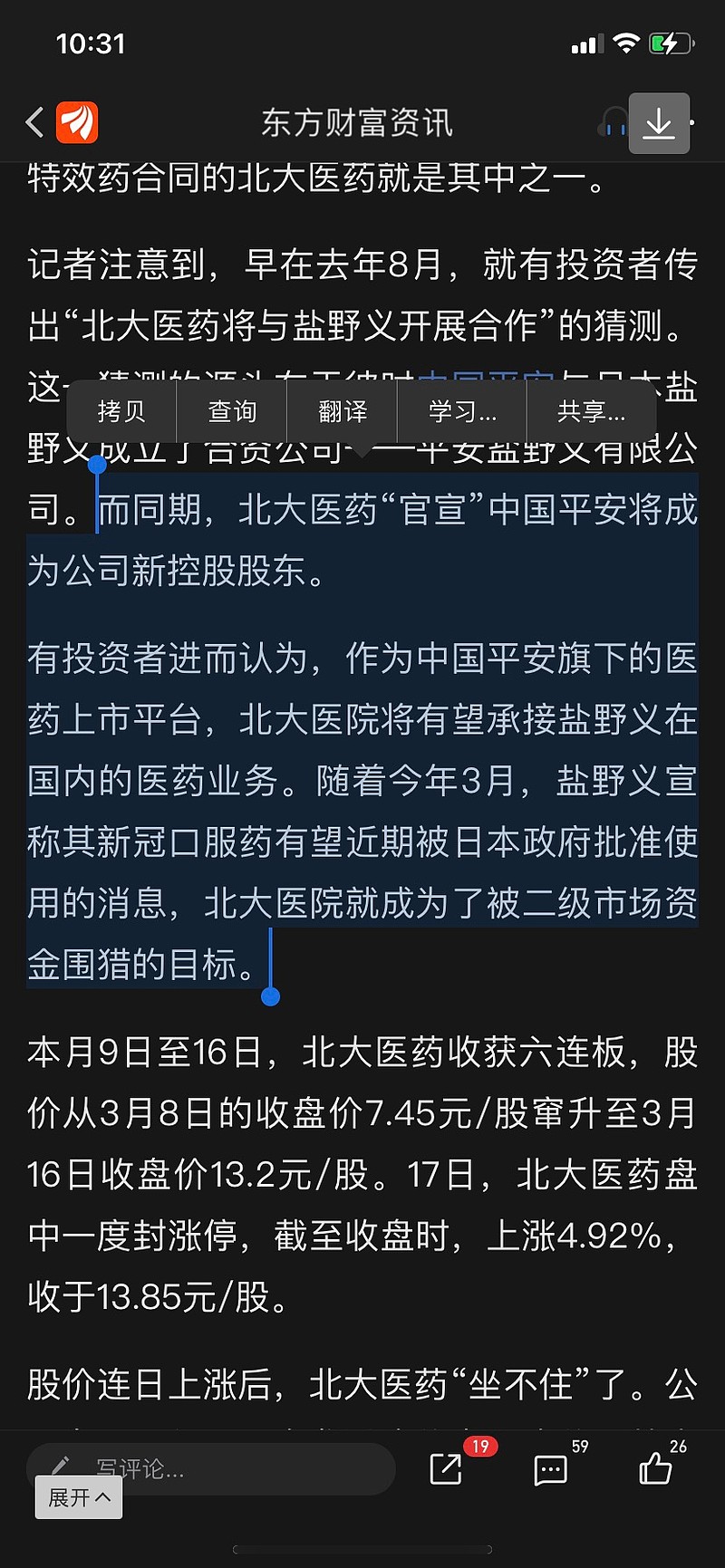Screen dimensions: 725x1568
Task: Go back using the top-left arrow
Action: (35, 122)
